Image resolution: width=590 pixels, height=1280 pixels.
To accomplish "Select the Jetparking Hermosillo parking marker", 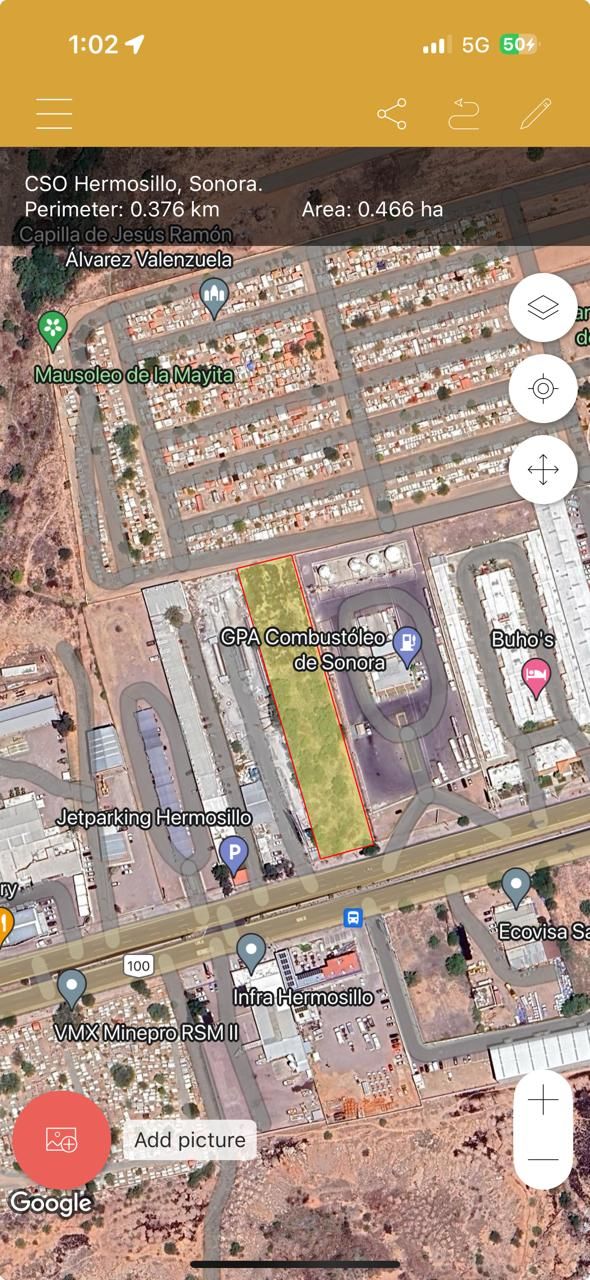I will point(233,855).
